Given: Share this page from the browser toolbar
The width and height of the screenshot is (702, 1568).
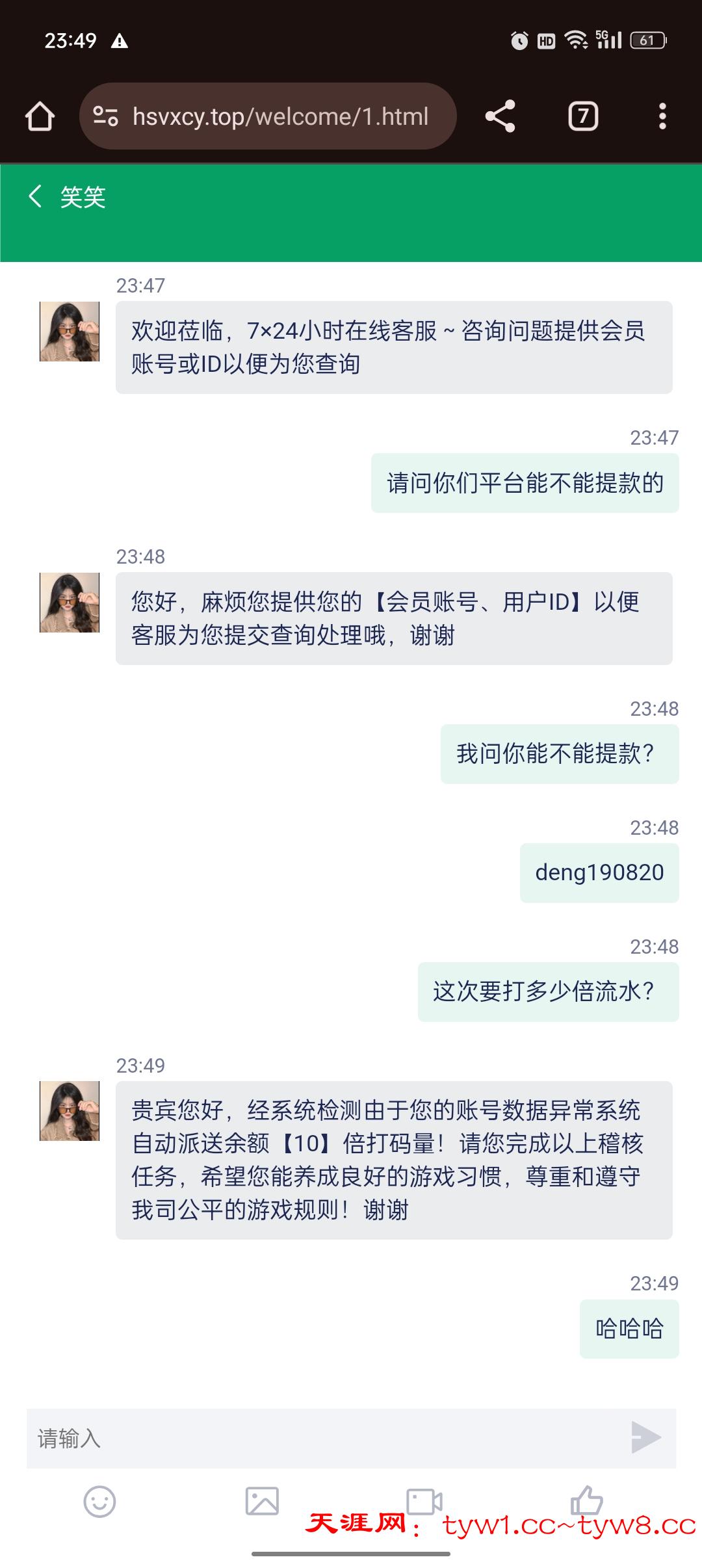Looking at the screenshot, I should [x=500, y=117].
